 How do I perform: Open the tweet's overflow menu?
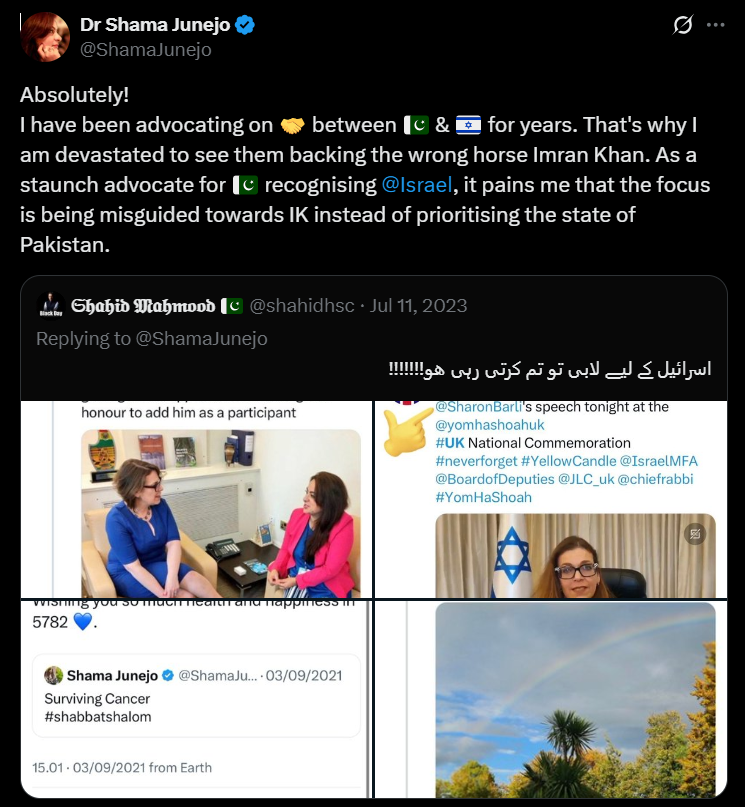click(715, 26)
